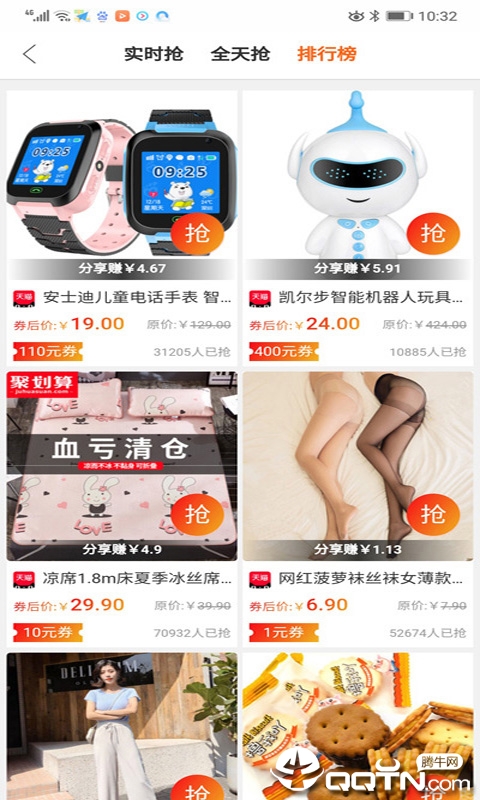This screenshot has height=800, width=480.
Task: Claim the 1元券 coupon
Action: (284, 632)
